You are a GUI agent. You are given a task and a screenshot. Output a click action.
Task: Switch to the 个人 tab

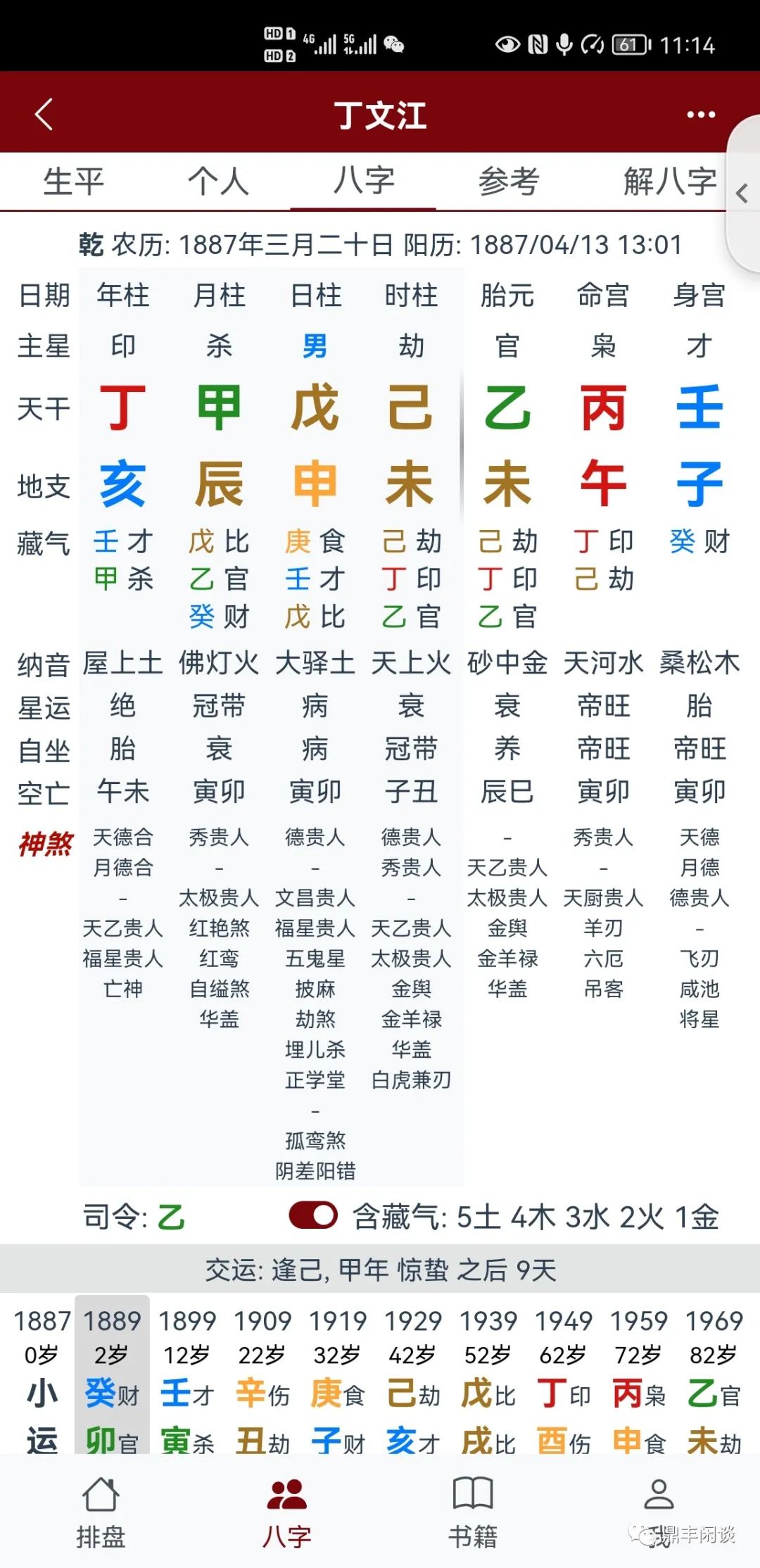218,182
